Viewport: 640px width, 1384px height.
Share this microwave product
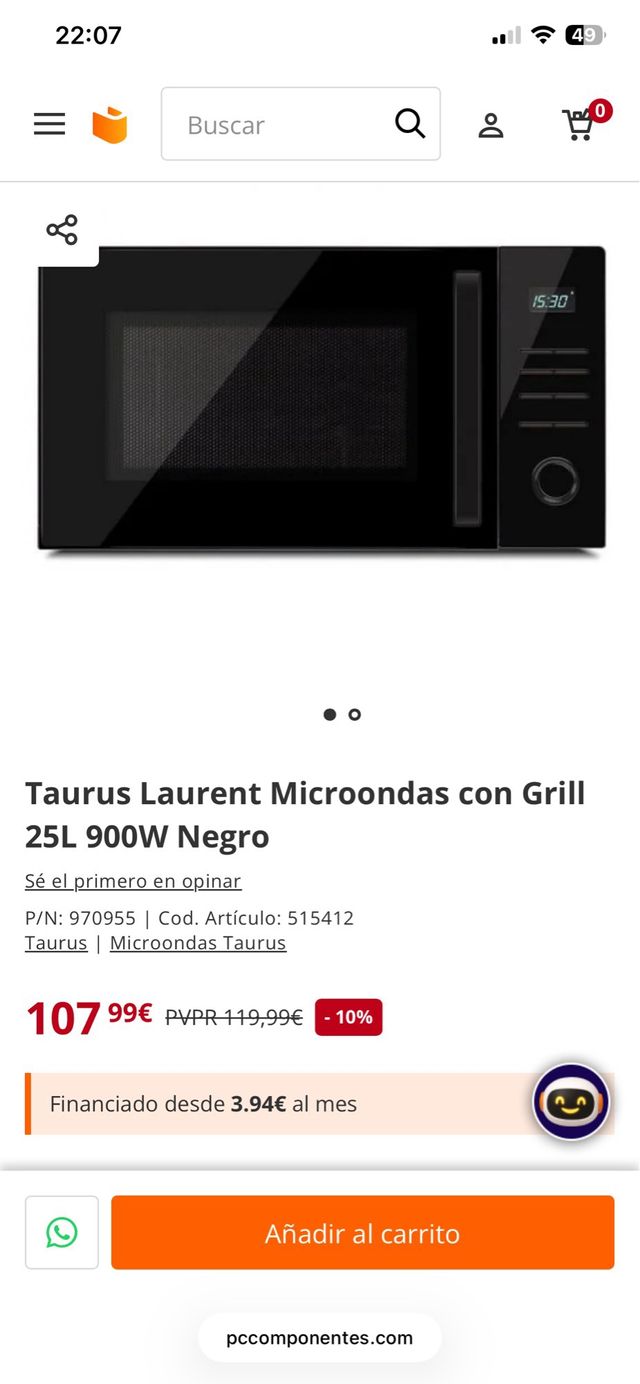62,230
